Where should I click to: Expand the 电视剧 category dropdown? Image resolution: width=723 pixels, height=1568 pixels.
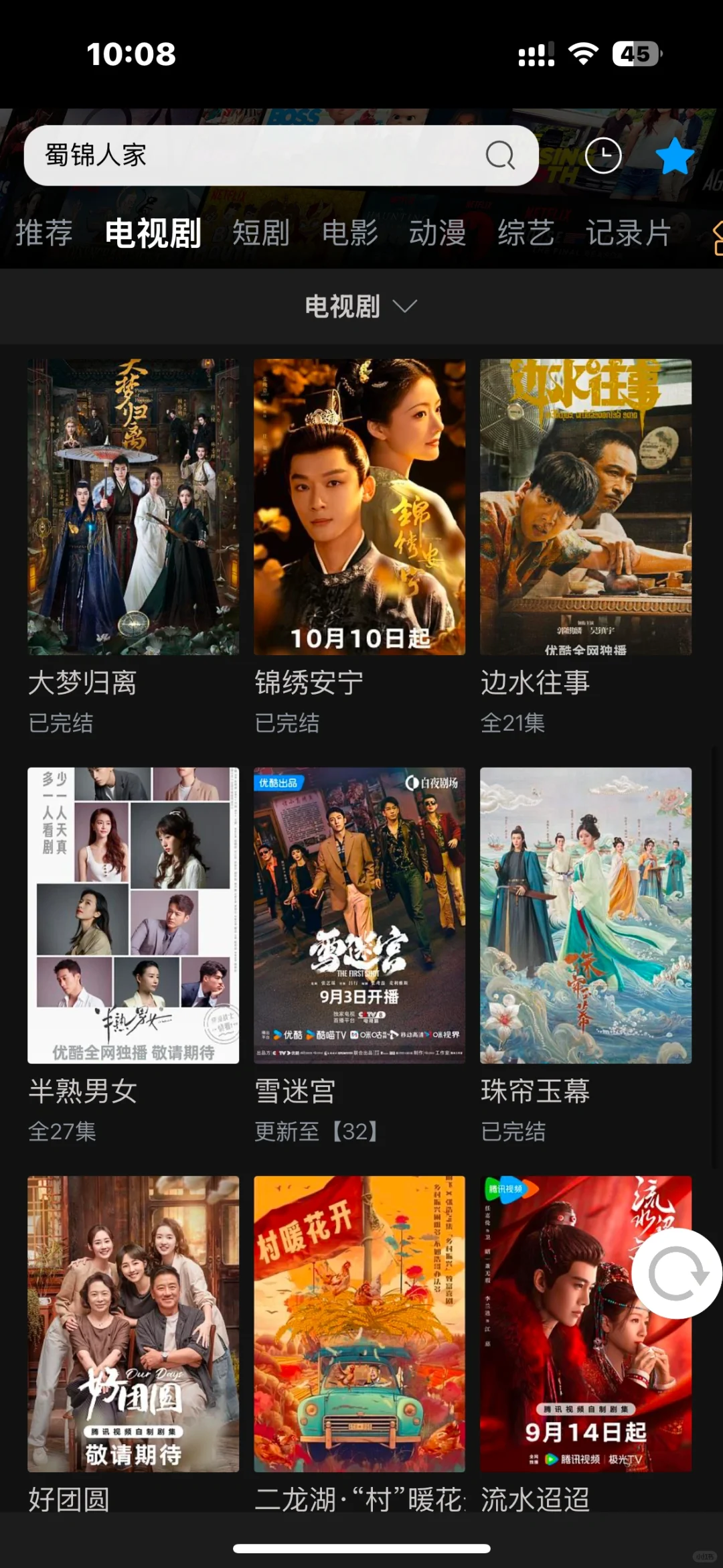(x=361, y=307)
